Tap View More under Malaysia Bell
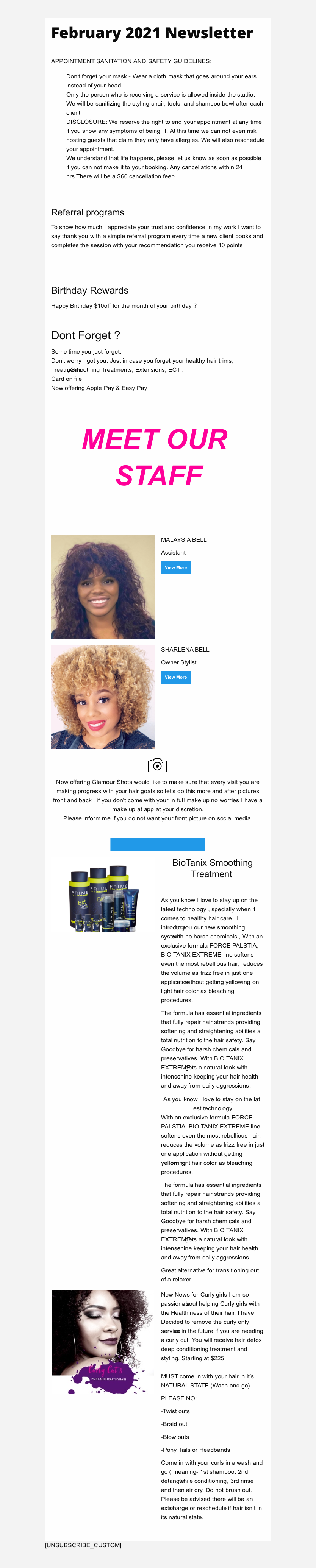This screenshot has width=316, height=1568. click(x=175, y=567)
